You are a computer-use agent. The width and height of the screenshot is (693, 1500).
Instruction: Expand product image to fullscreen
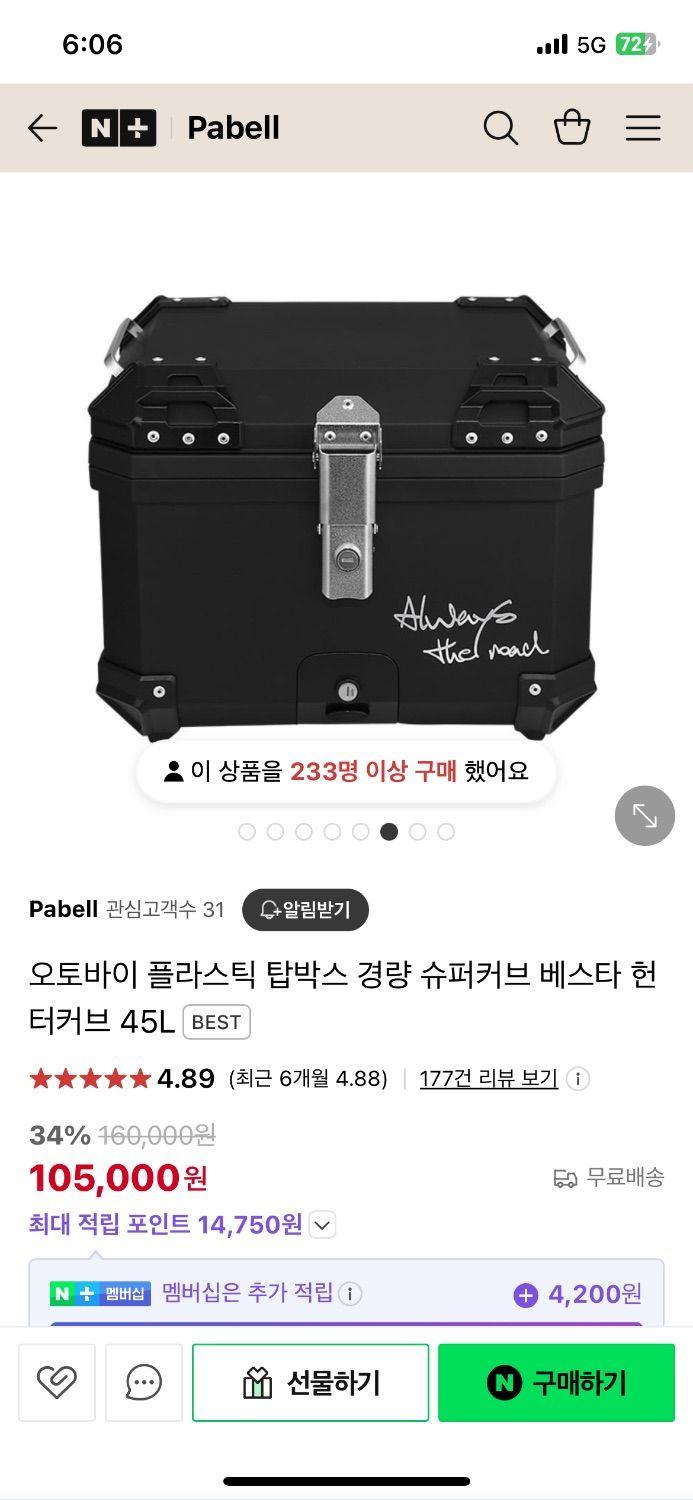644,816
